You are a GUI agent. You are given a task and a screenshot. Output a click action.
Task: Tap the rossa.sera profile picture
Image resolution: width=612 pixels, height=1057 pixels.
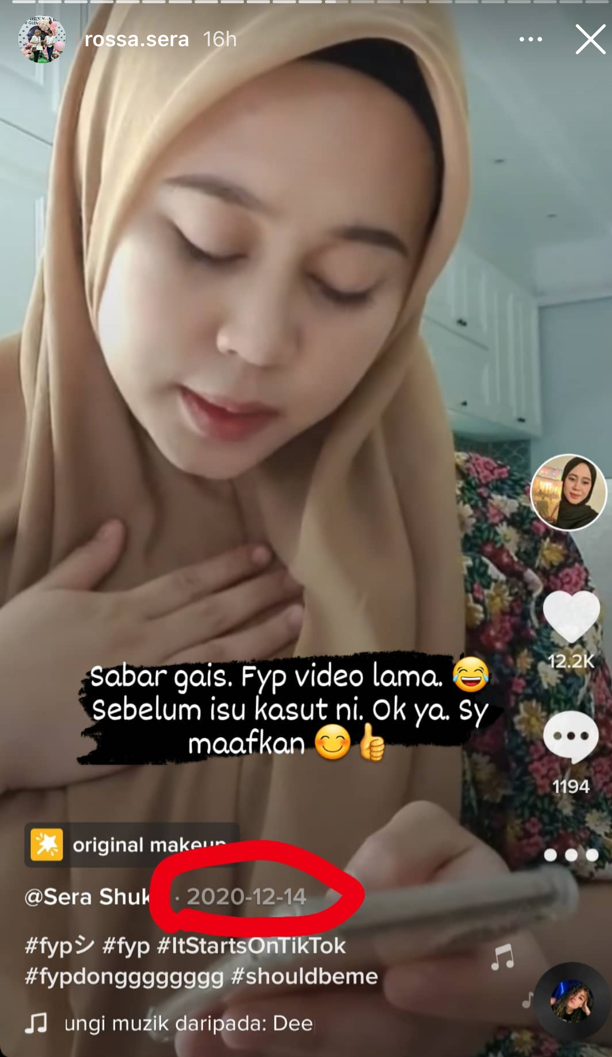click(42, 39)
